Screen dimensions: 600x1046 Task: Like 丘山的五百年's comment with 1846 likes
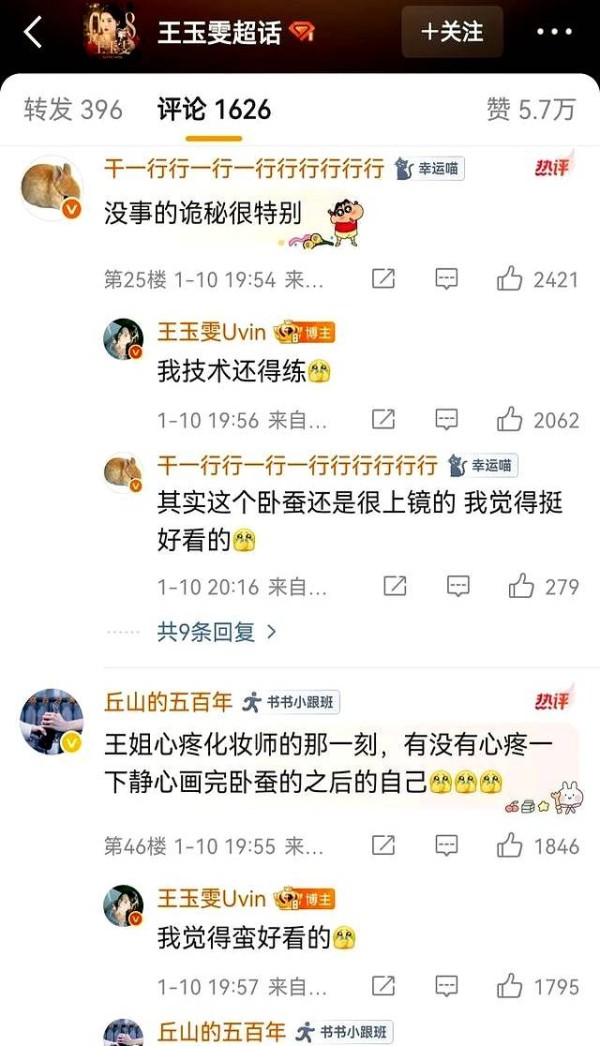(x=510, y=846)
